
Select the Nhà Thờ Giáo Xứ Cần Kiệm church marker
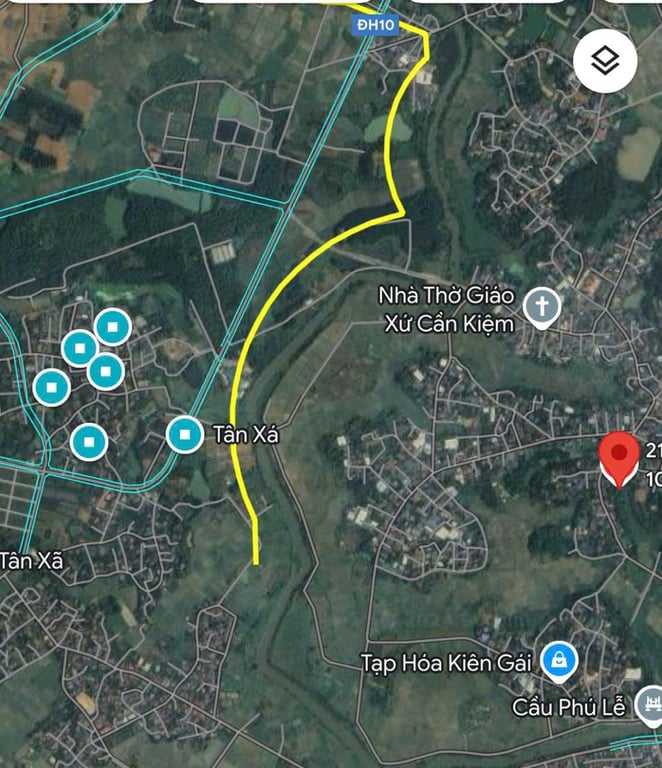542,308
